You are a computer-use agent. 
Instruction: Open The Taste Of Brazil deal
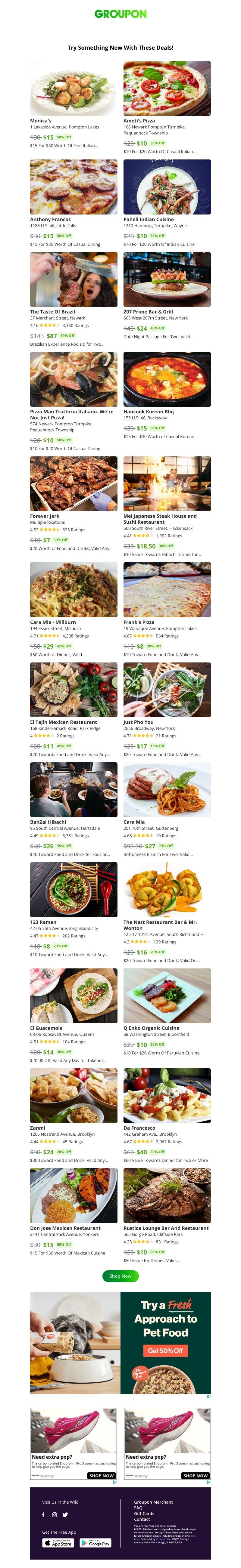[x=73, y=279]
